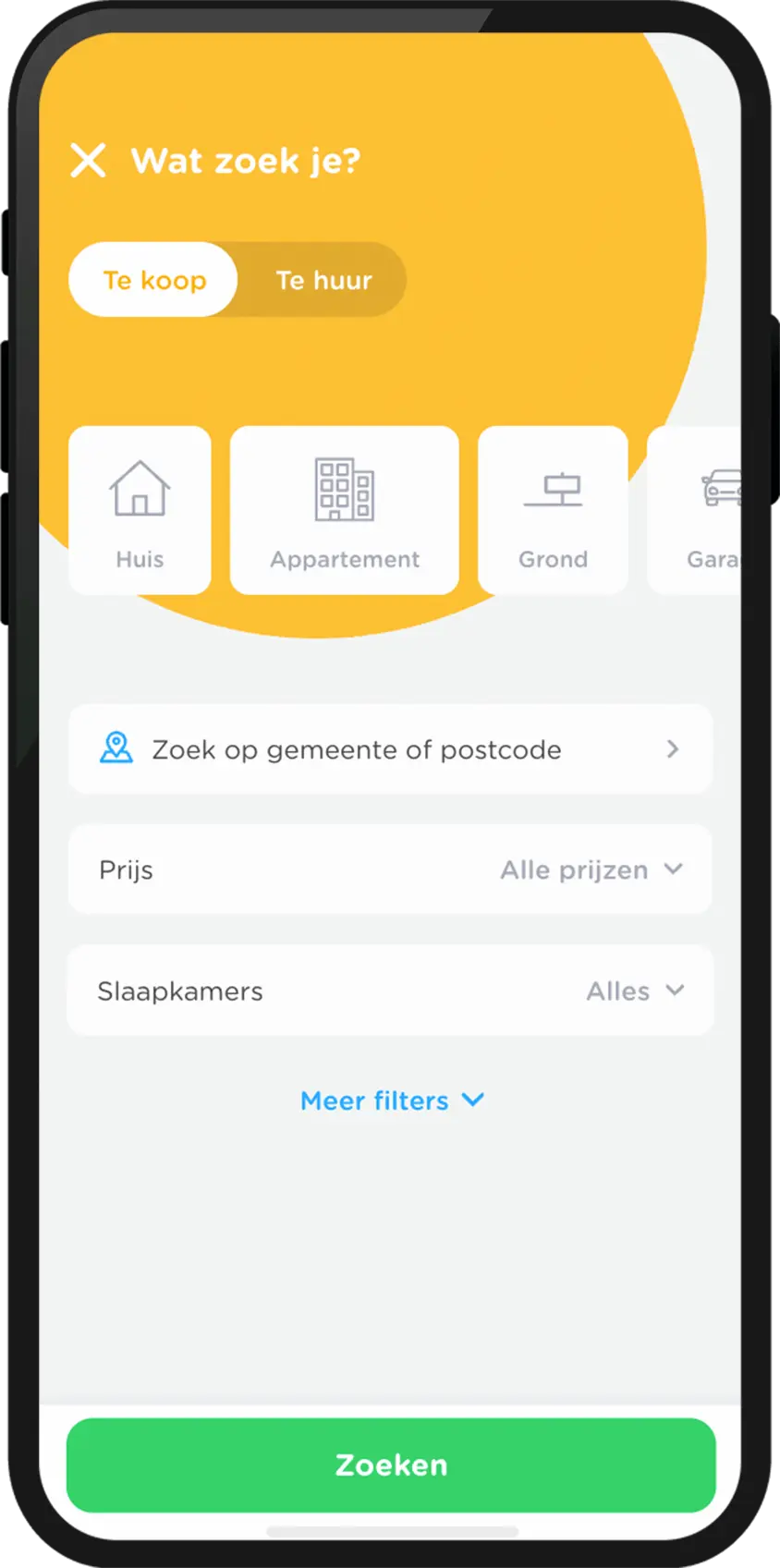
Task: Click the Meer filters link
Action: coord(373,1100)
